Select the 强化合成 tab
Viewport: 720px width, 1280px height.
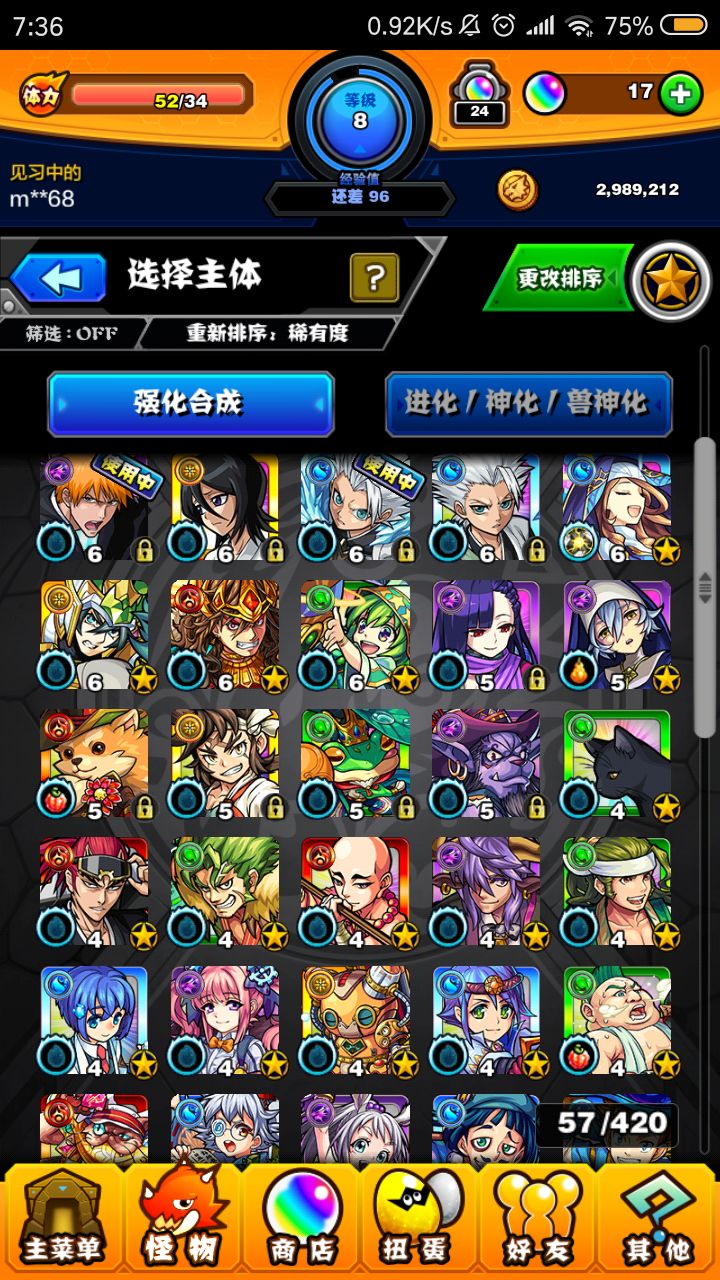(x=190, y=404)
